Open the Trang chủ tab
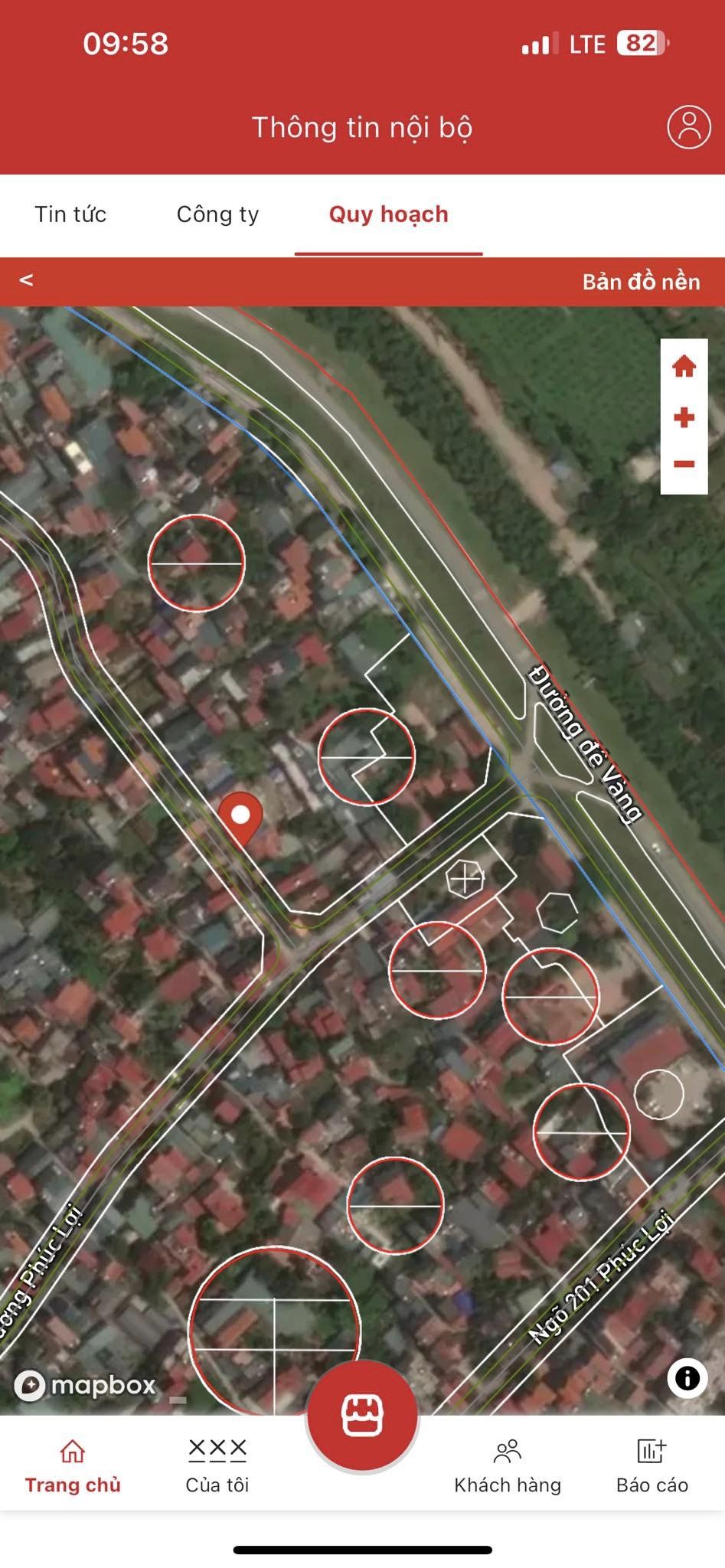The height and width of the screenshot is (1568, 725). point(73,1465)
